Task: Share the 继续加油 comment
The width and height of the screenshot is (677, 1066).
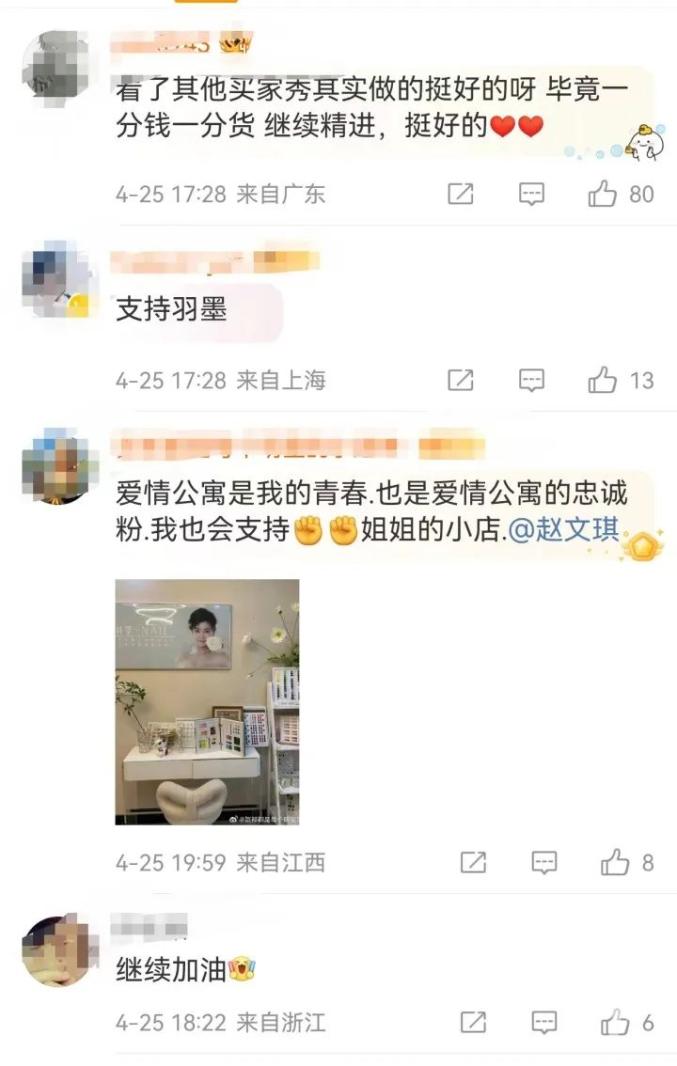Action: point(473,1022)
